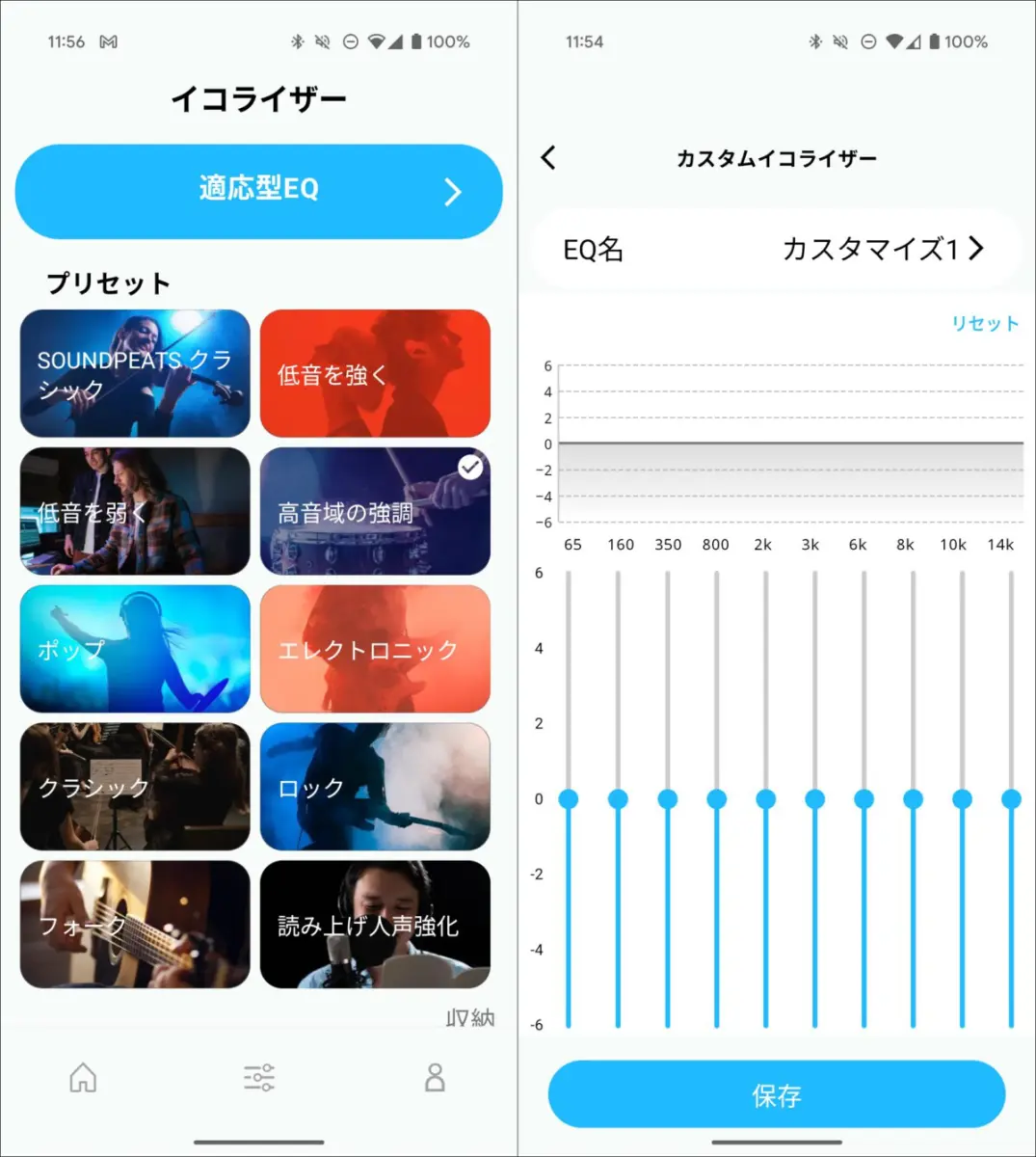The width and height of the screenshot is (1036, 1157).
Task: Open the profile tab
Action: point(435,1077)
